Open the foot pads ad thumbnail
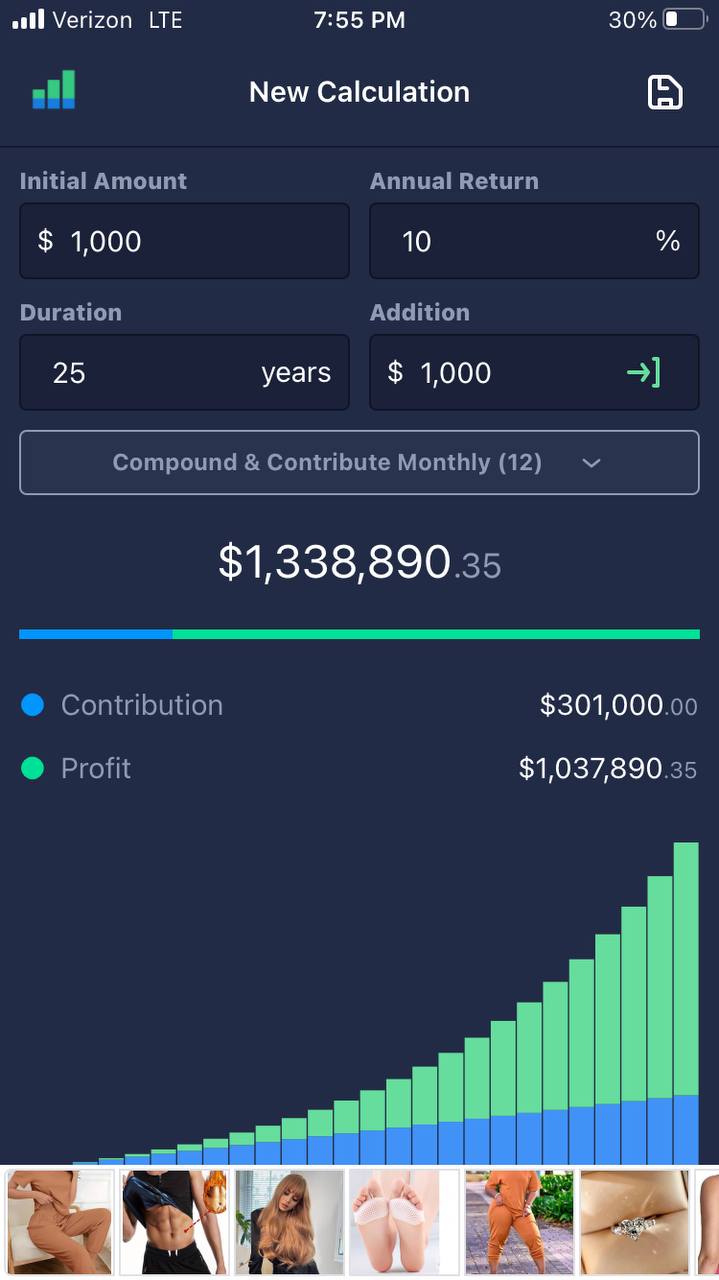Image resolution: width=719 pixels, height=1280 pixels. click(x=404, y=1222)
